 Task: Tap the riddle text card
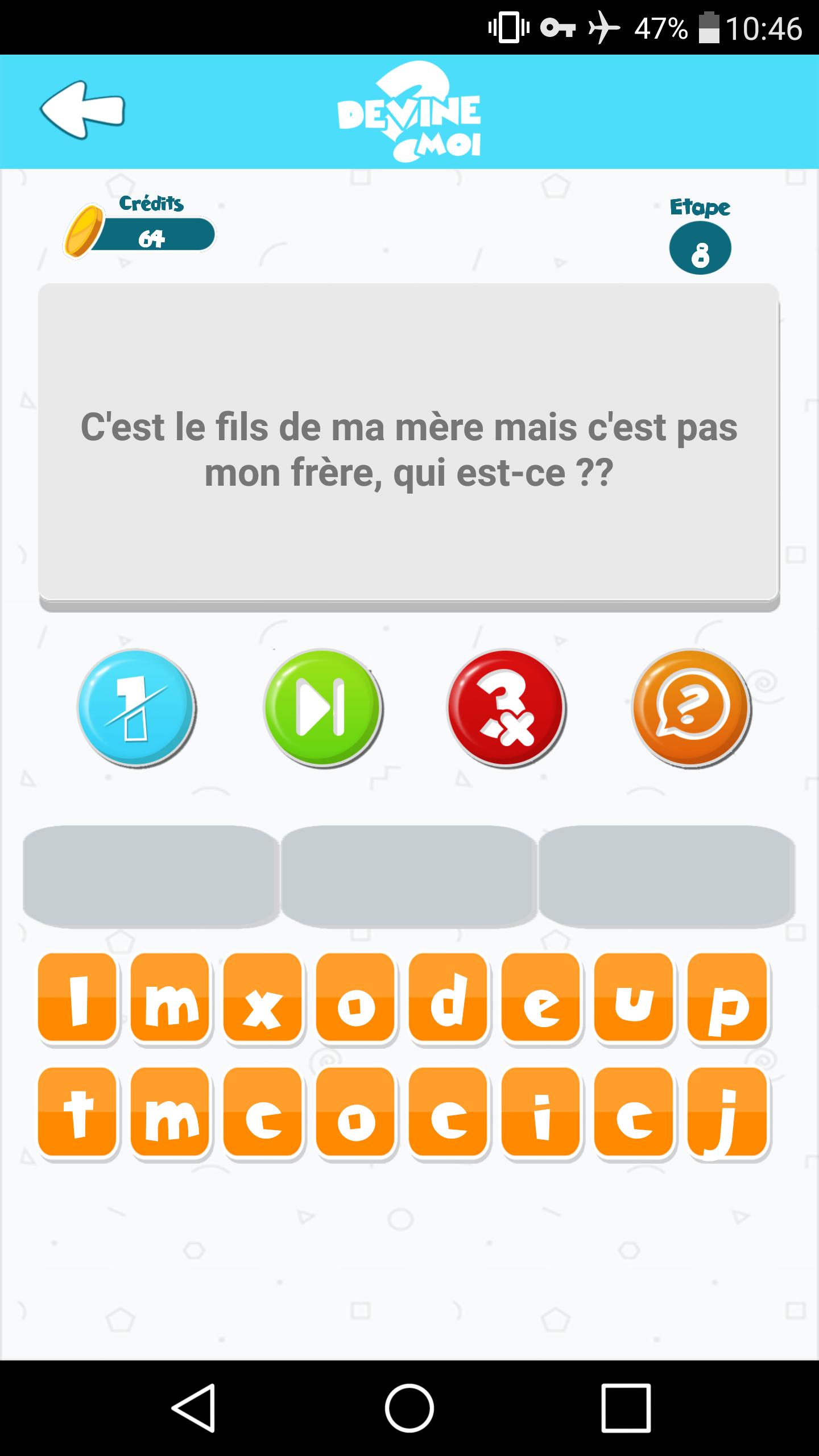[408, 449]
